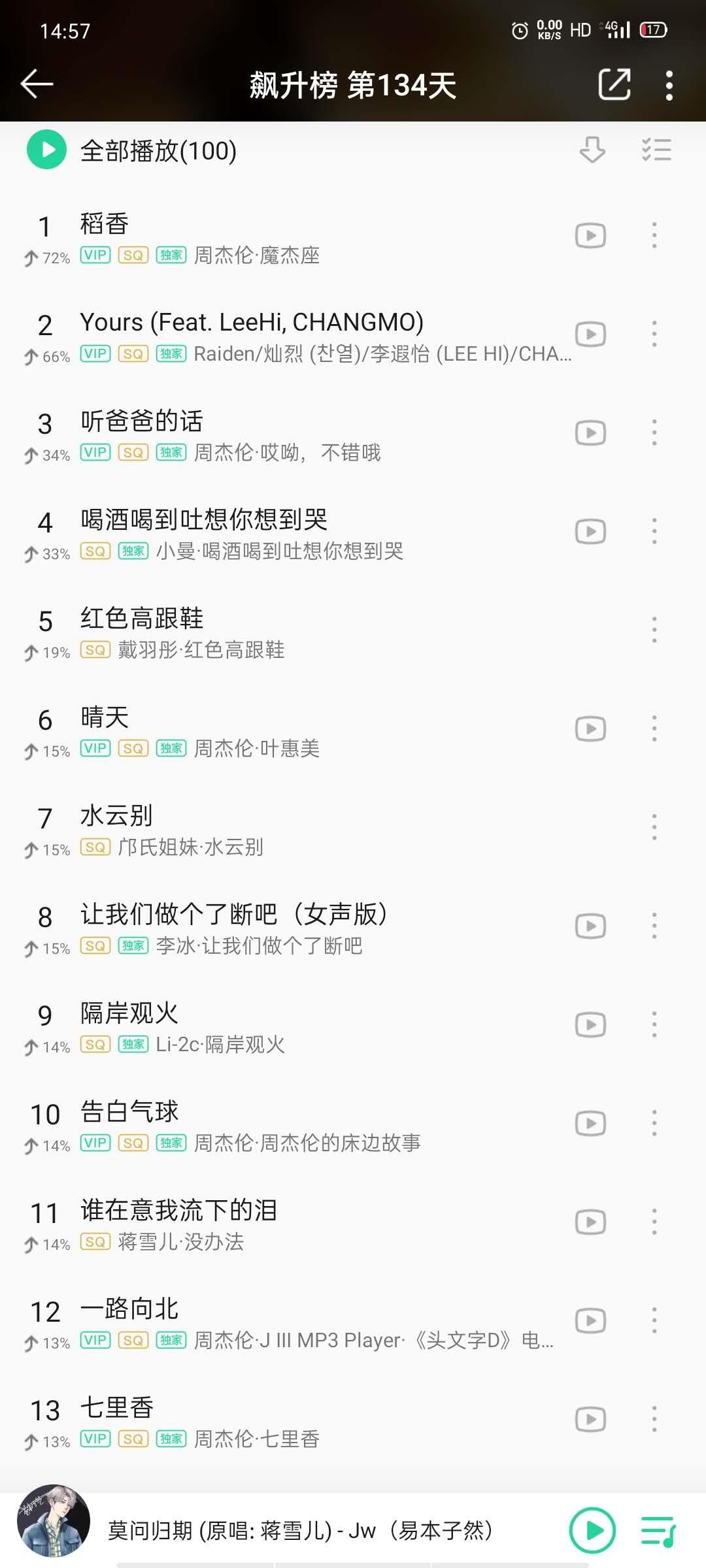Open the multi-select list icon
706x1568 pixels.
(x=656, y=150)
